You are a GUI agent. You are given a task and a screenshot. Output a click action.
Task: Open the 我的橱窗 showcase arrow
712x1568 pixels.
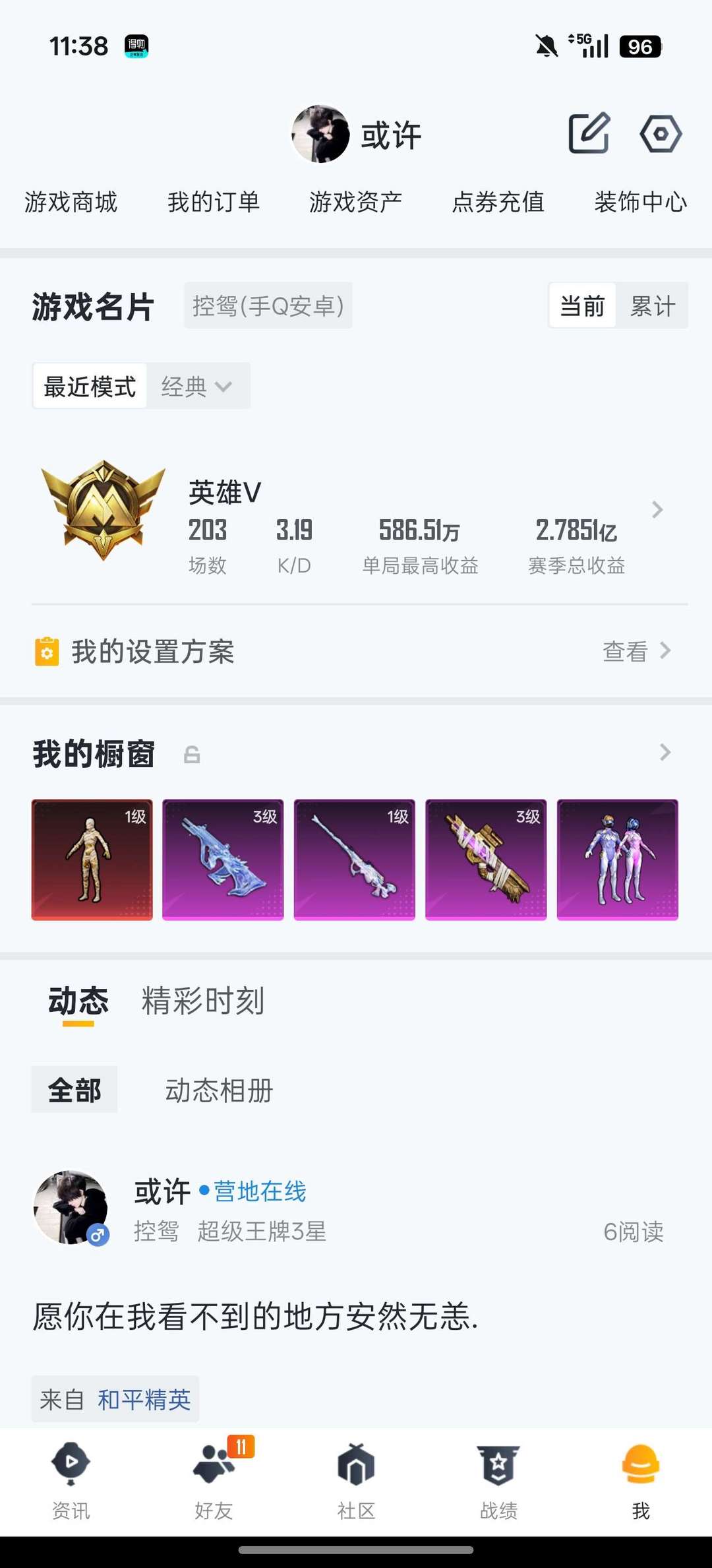tap(665, 753)
